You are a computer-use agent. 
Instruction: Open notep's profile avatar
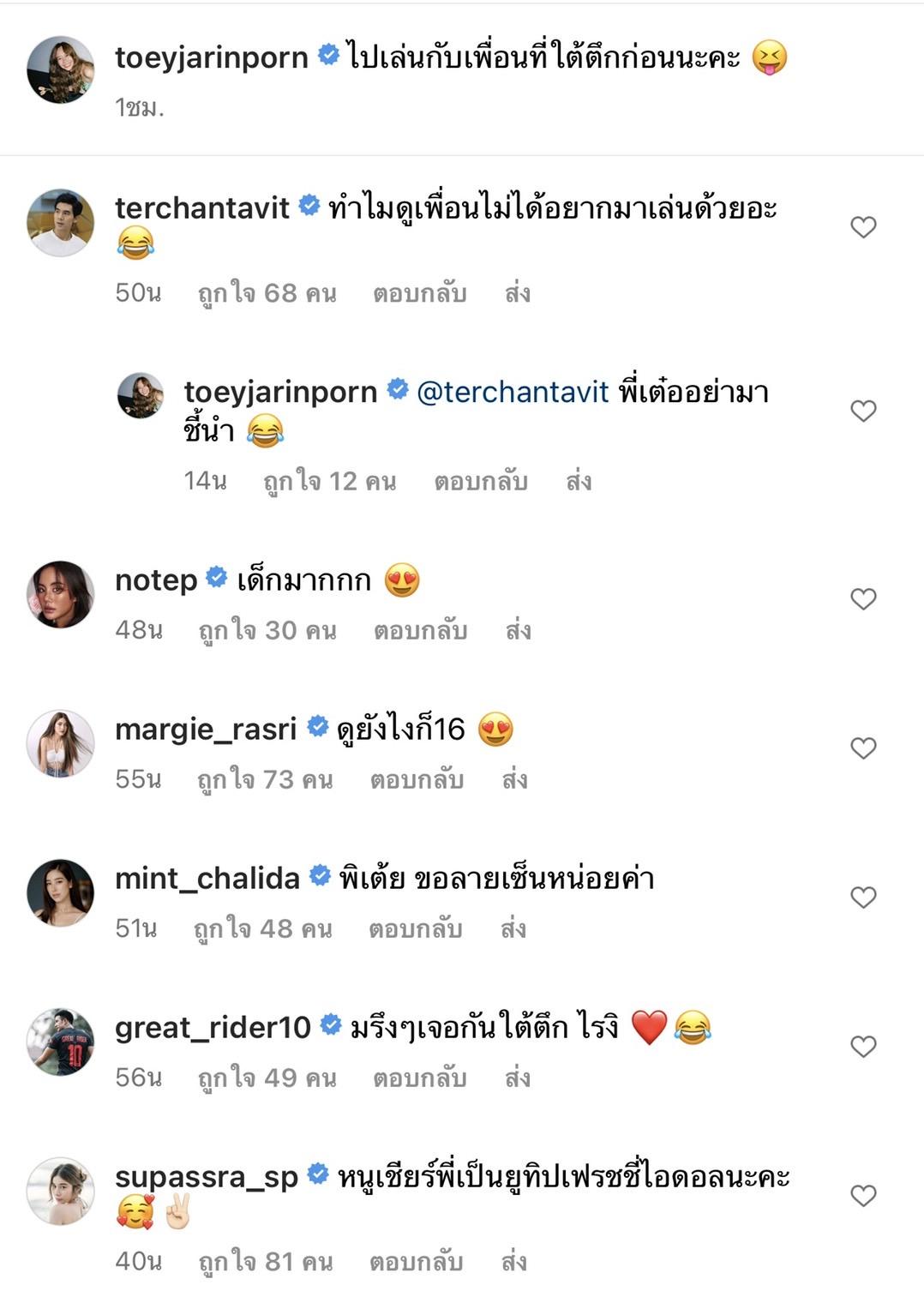pyautogui.click(x=60, y=594)
